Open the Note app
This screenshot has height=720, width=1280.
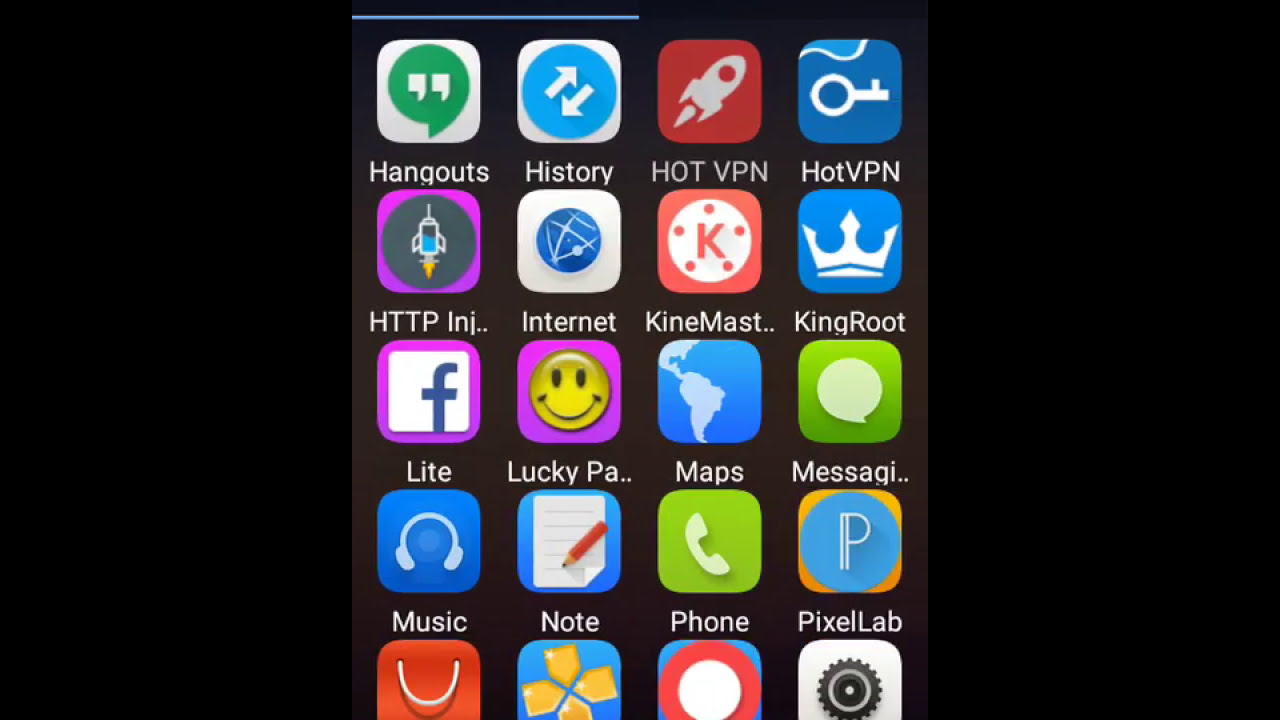pos(569,542)
